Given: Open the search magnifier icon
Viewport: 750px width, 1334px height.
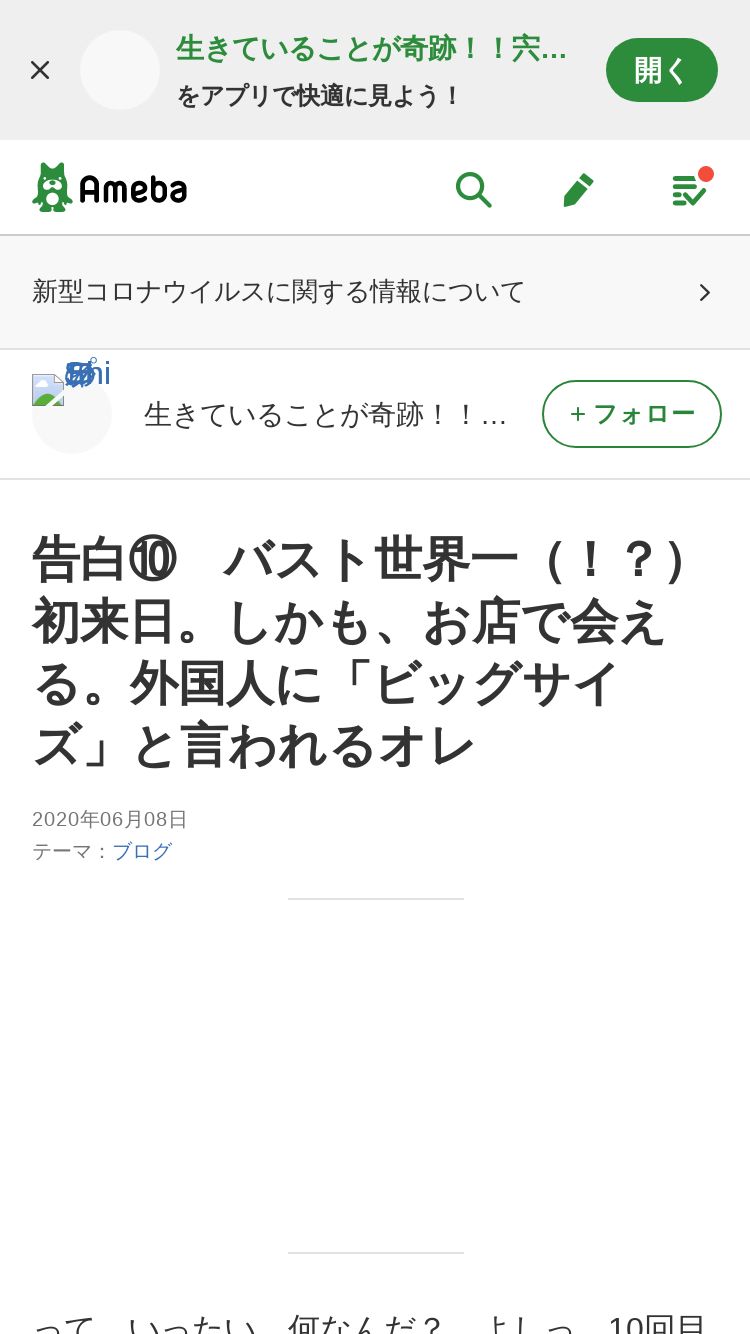Looking at the screenshot, I should 473,189.
